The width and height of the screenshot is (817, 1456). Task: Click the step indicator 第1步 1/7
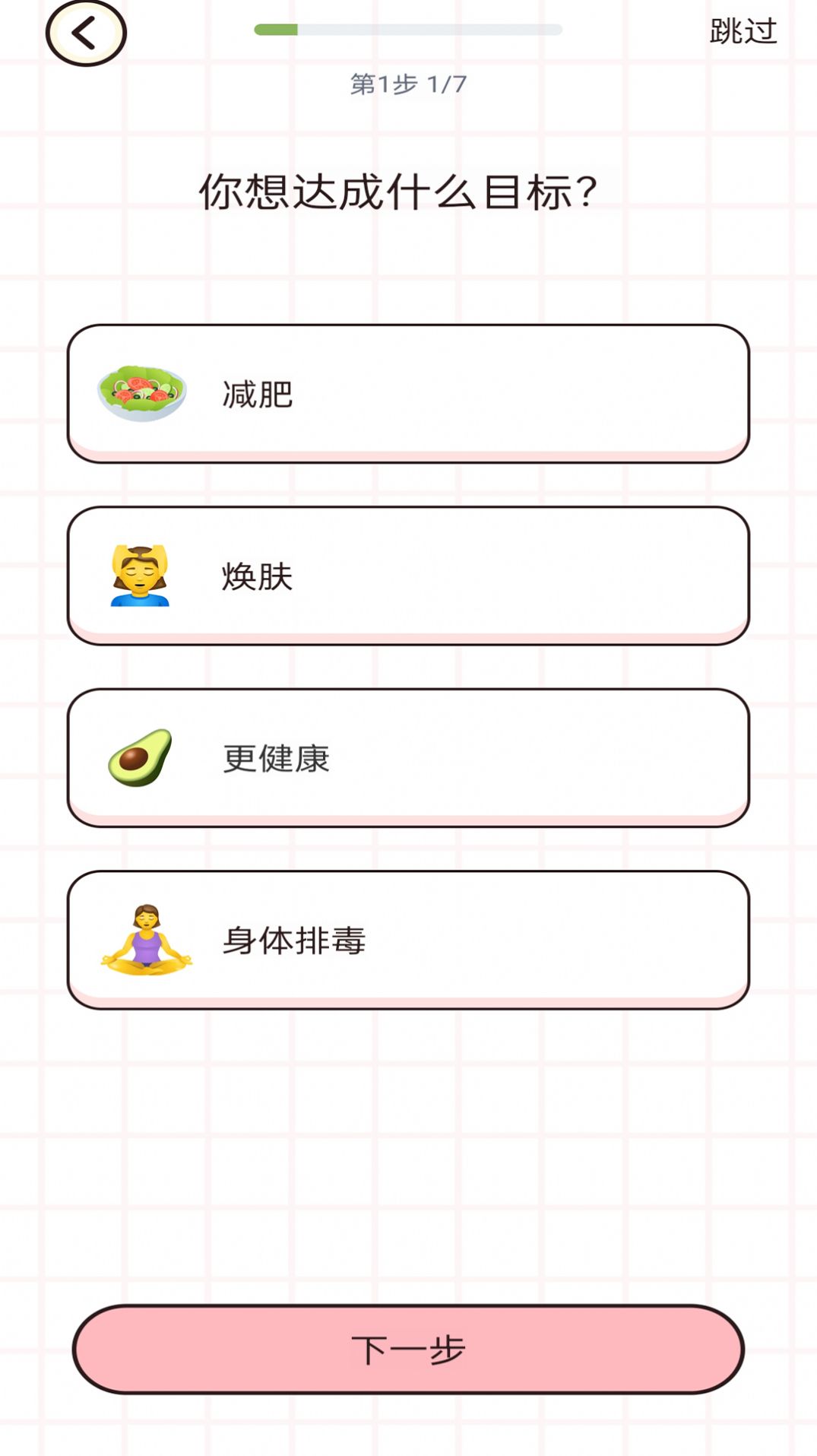point(408,84)
